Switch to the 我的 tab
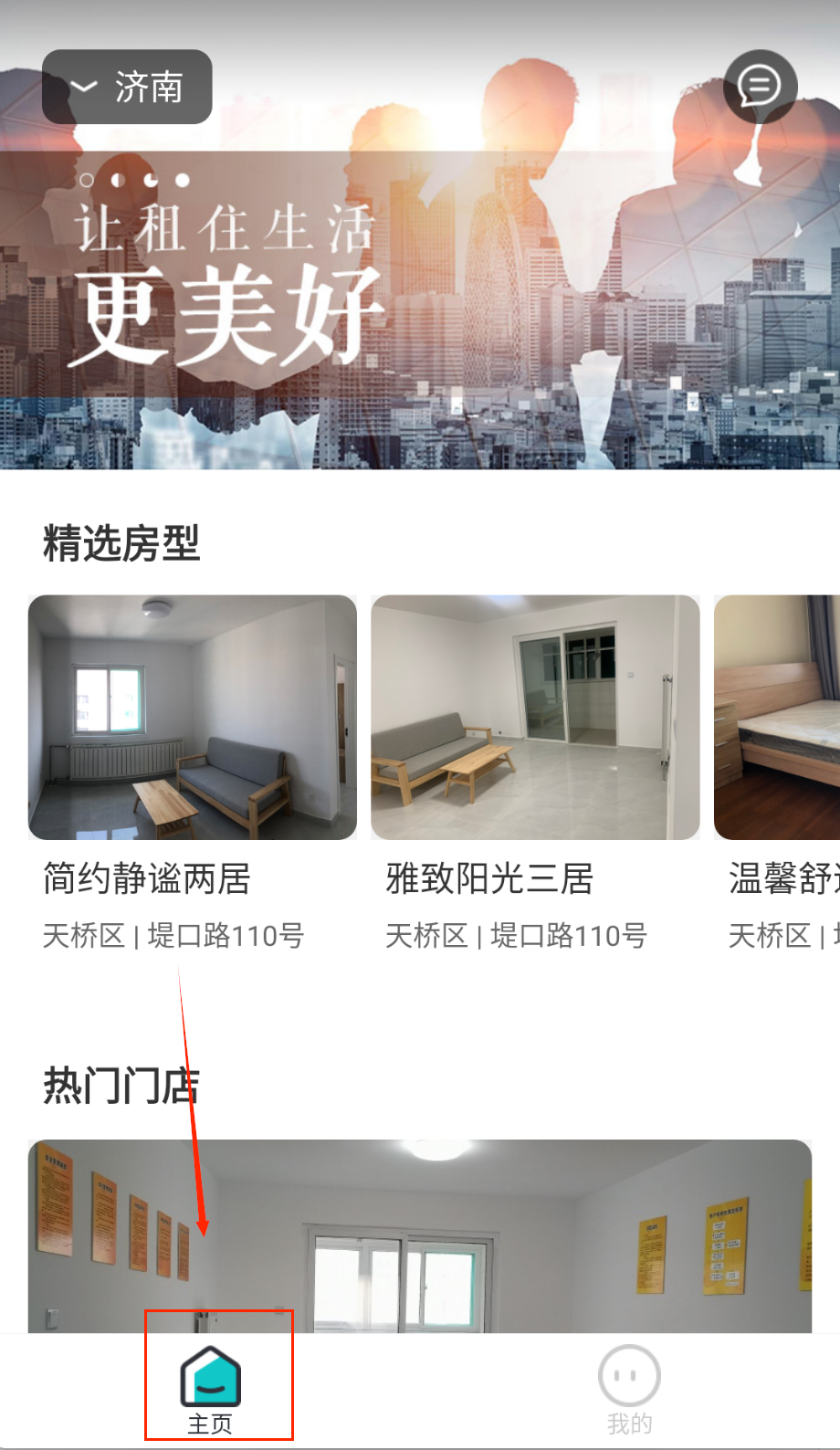This screenshot has height=1450, width=840. [629, 1389]
